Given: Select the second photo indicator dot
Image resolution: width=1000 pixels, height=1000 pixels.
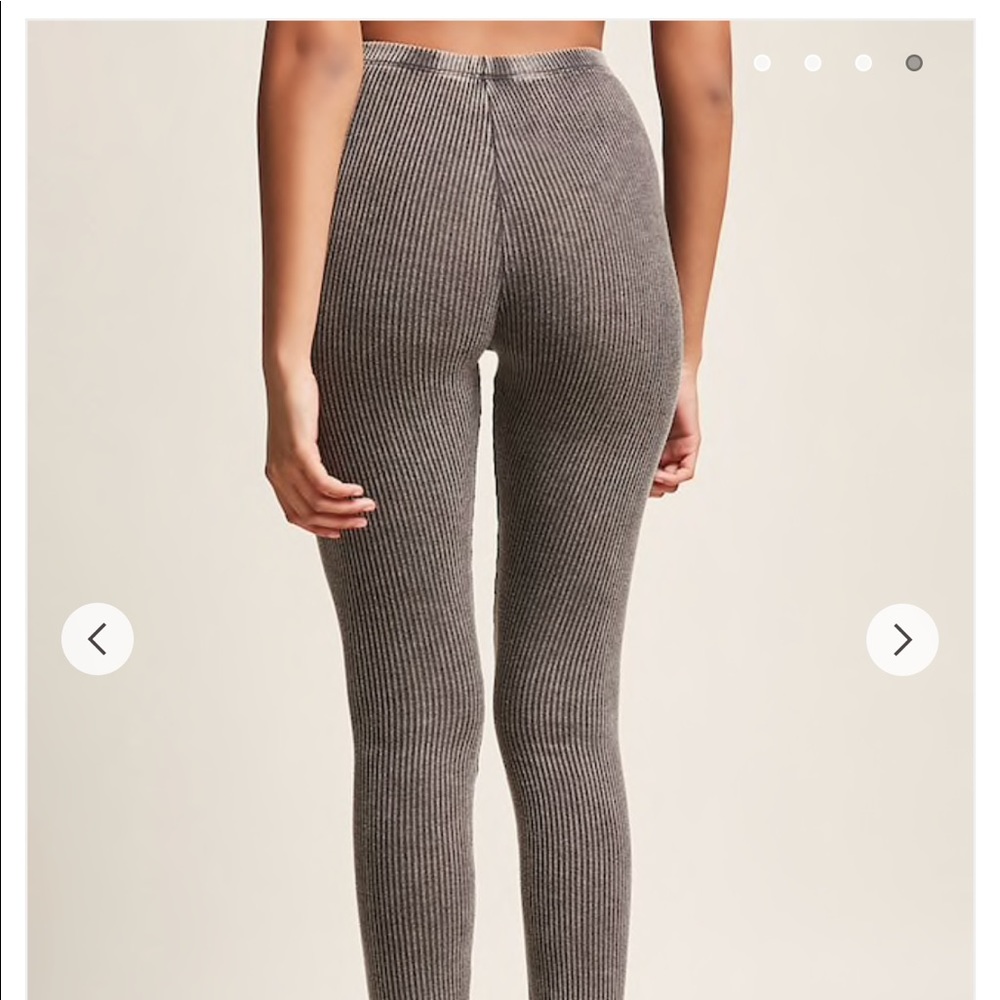Looking at the screenshot, I should [813, 63].
